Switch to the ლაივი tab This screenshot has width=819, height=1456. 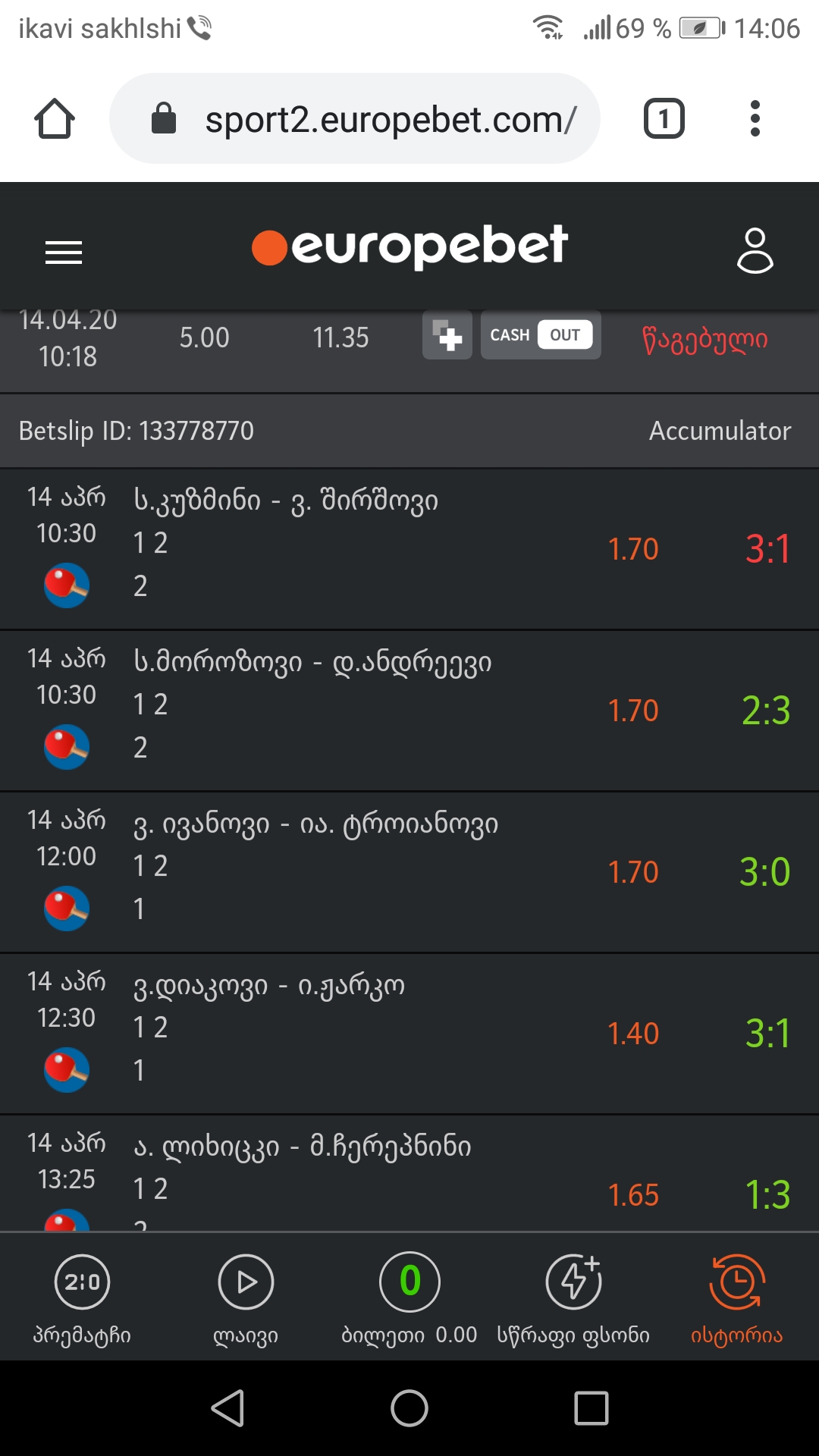click(x=246, y=1298)
